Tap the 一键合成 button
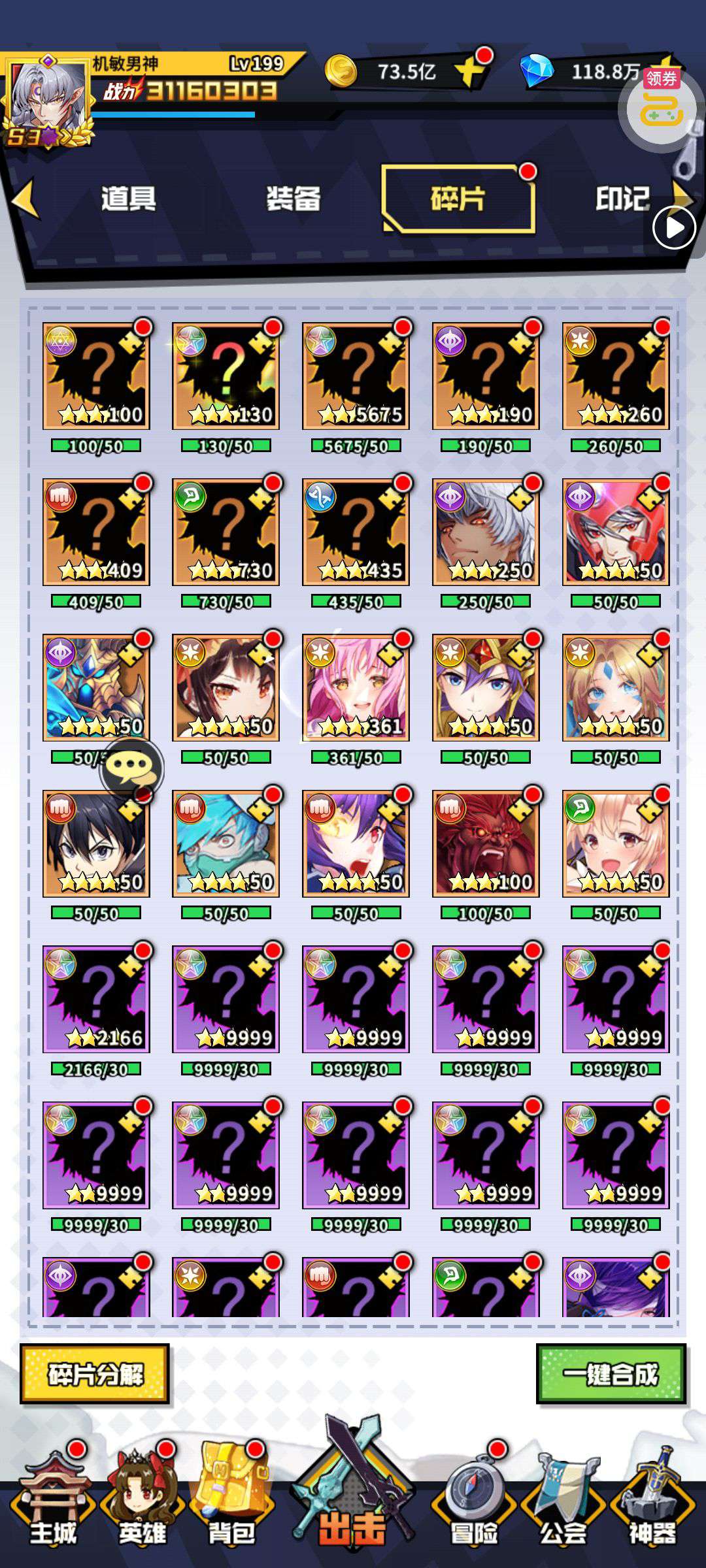The width and height of the screenshot is (706, 1568). pyautogui.click(x=611, y=1374)
